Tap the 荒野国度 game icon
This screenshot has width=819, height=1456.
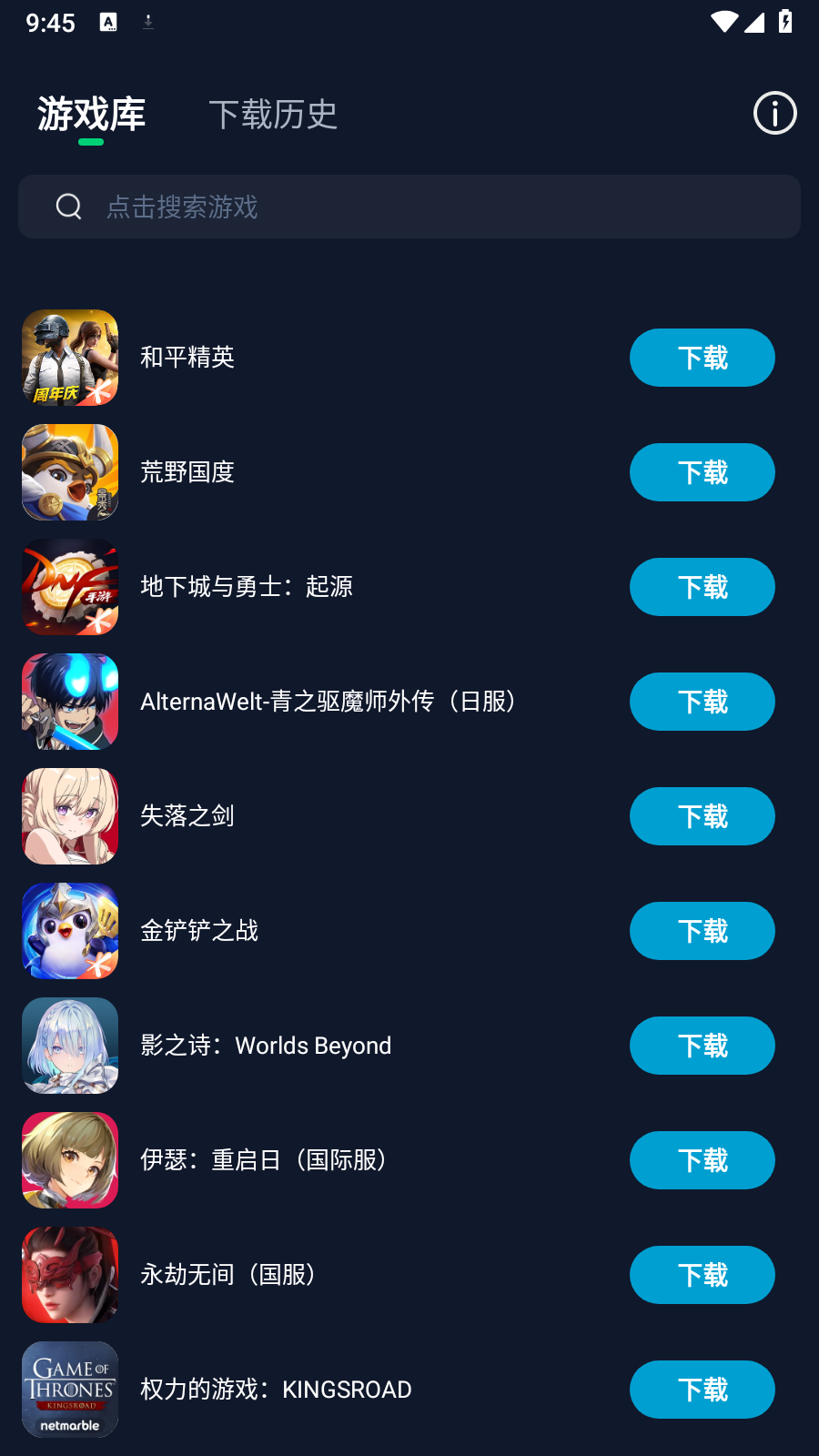(x=70, y=472)
